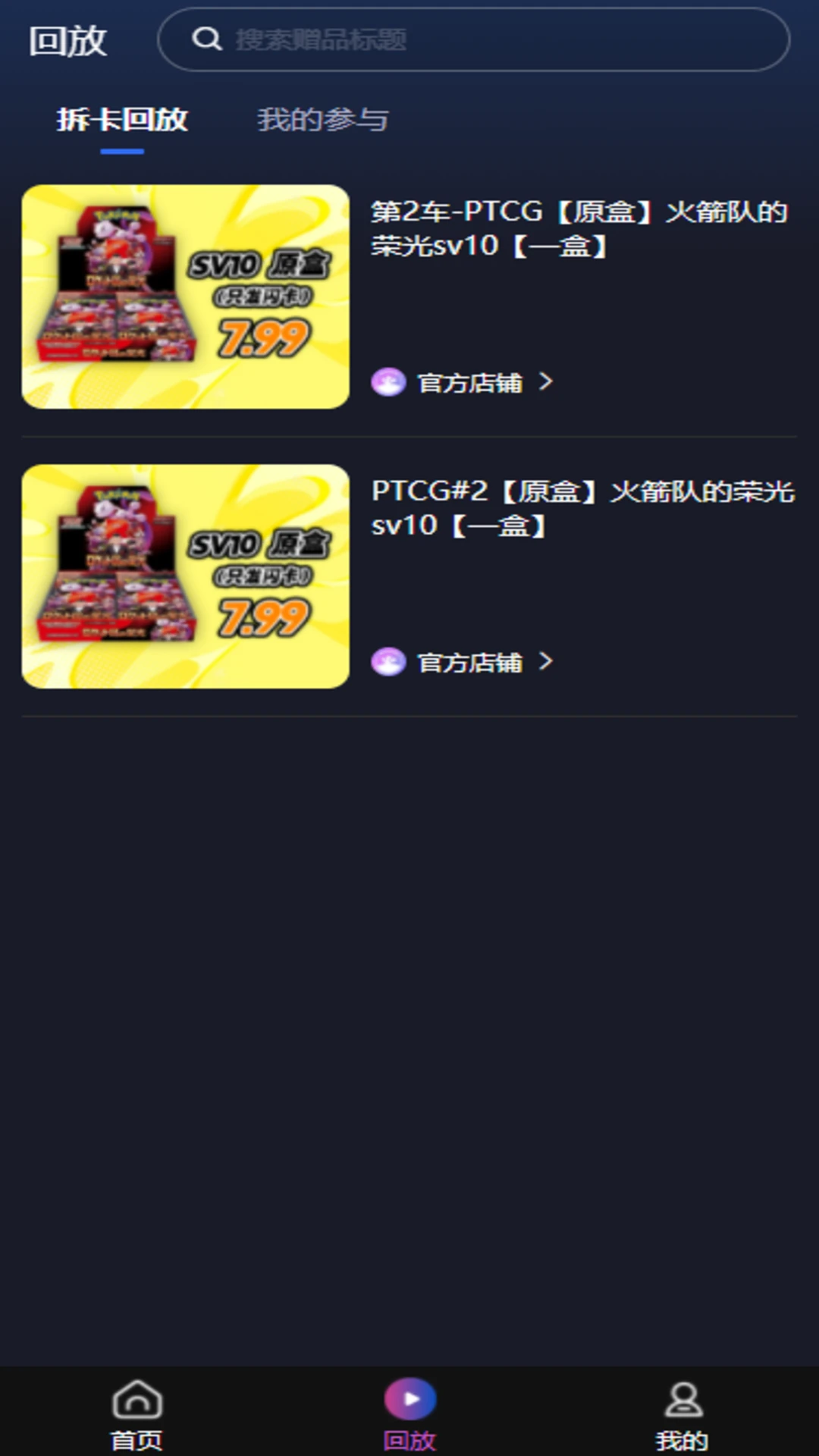This screenshot has width=819, height=1456.
Task: Open the SV10 thumbnail of the second listing
Action: coord(184,575)
